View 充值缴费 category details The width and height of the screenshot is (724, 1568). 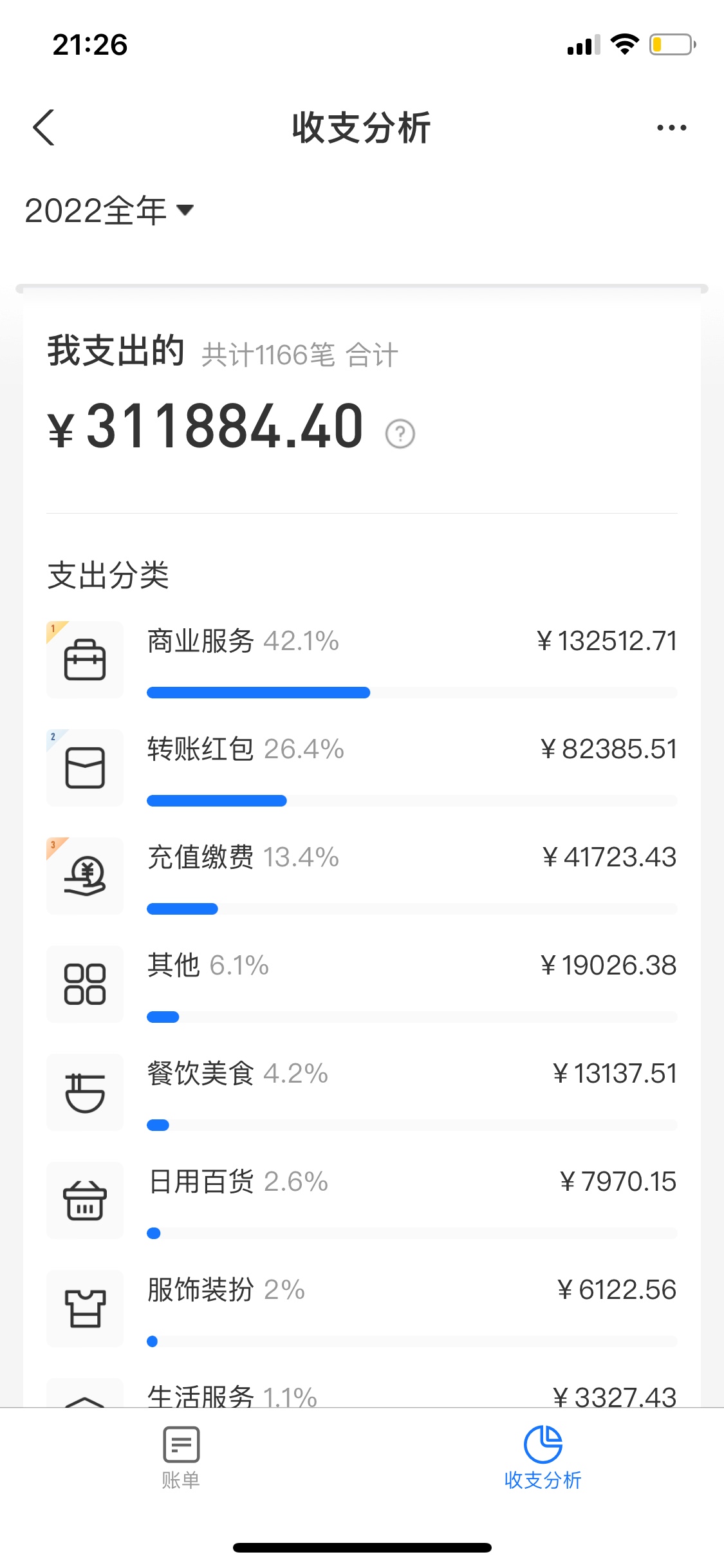tap(362, 876)
